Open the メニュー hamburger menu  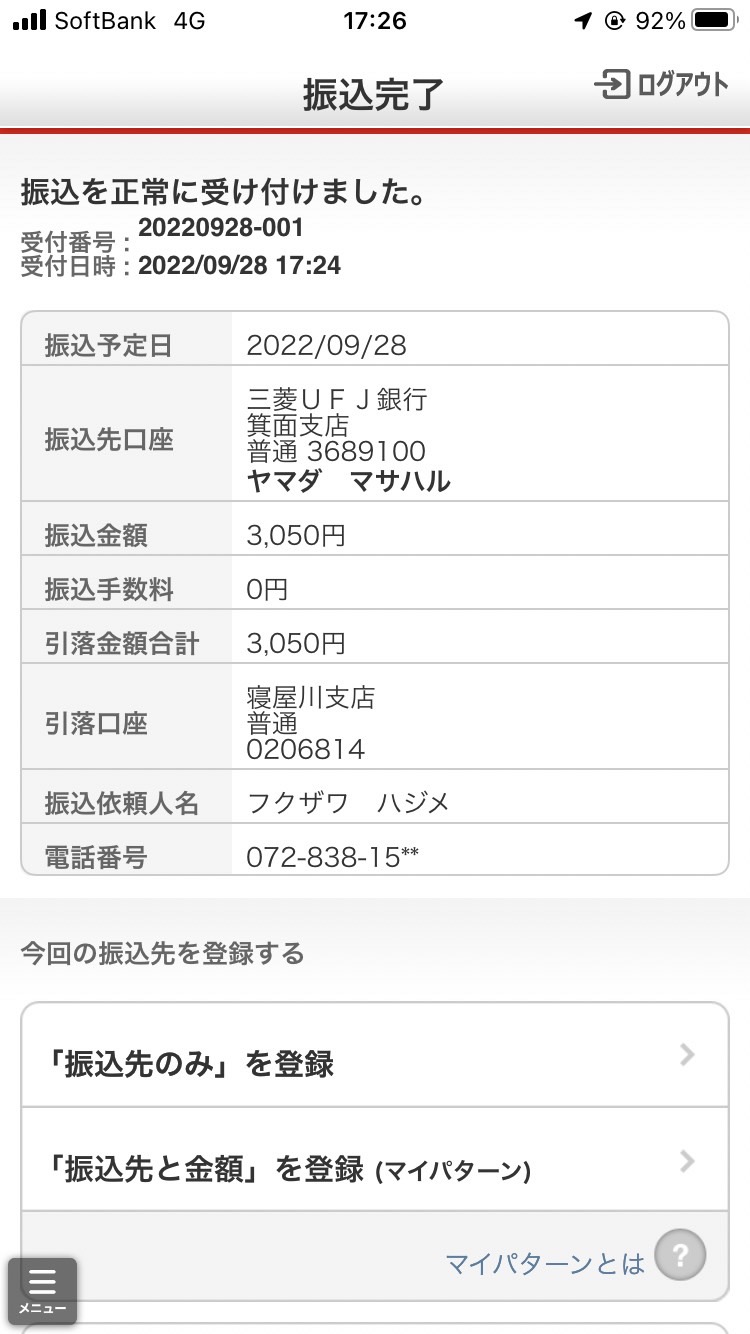43,1291
